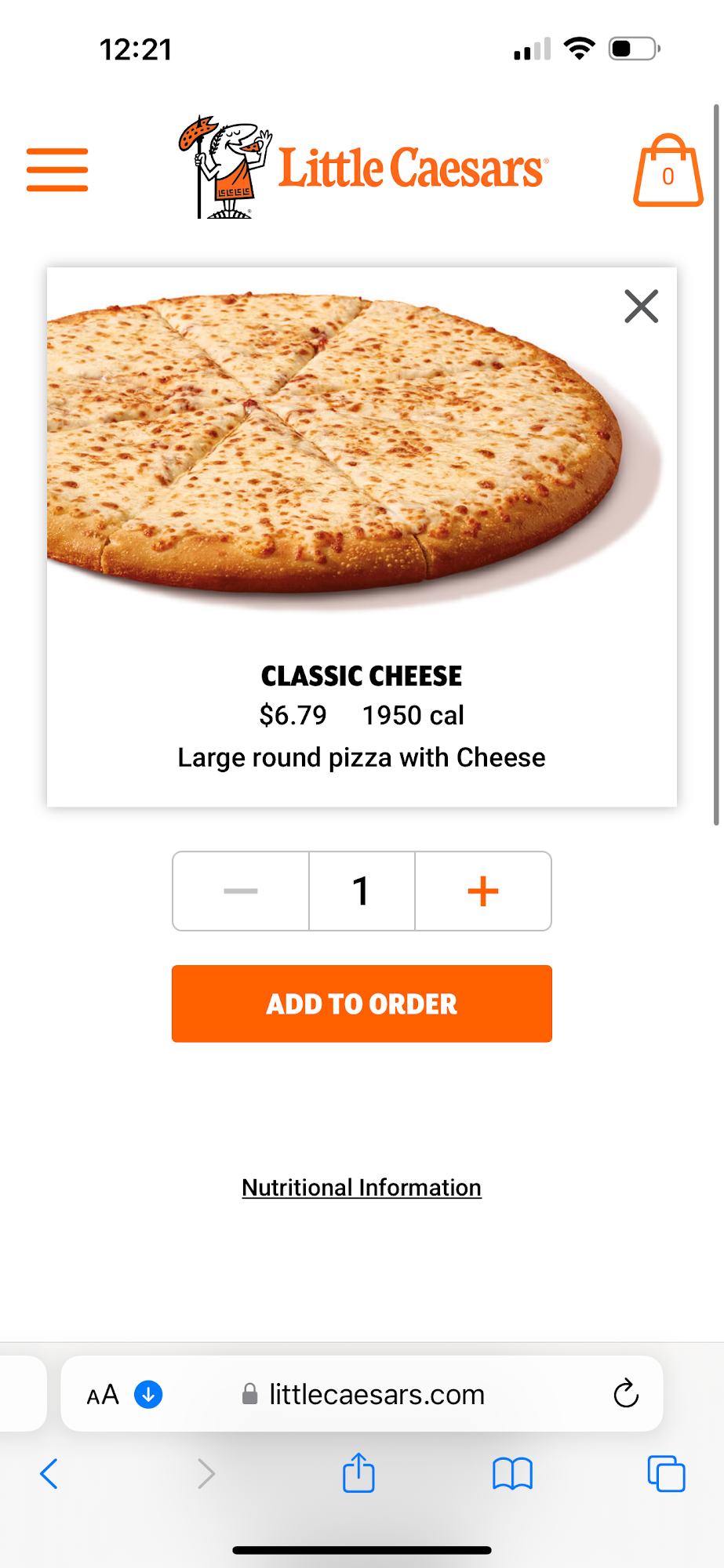Tap the padlock site security indicator

249,1394
